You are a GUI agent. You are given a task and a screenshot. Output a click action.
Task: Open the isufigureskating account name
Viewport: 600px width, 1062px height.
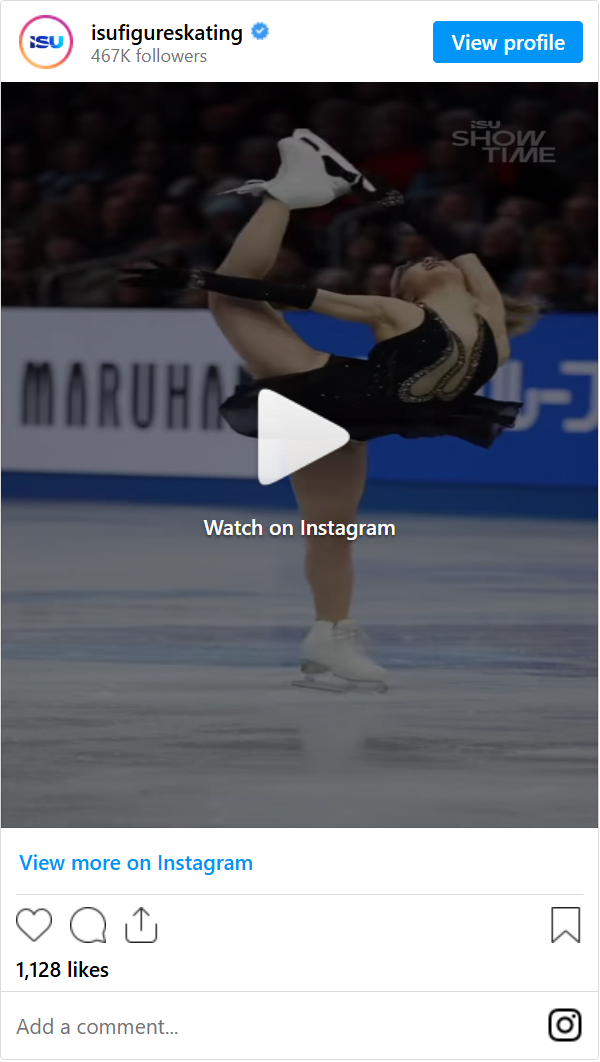(x=167, y=32)
